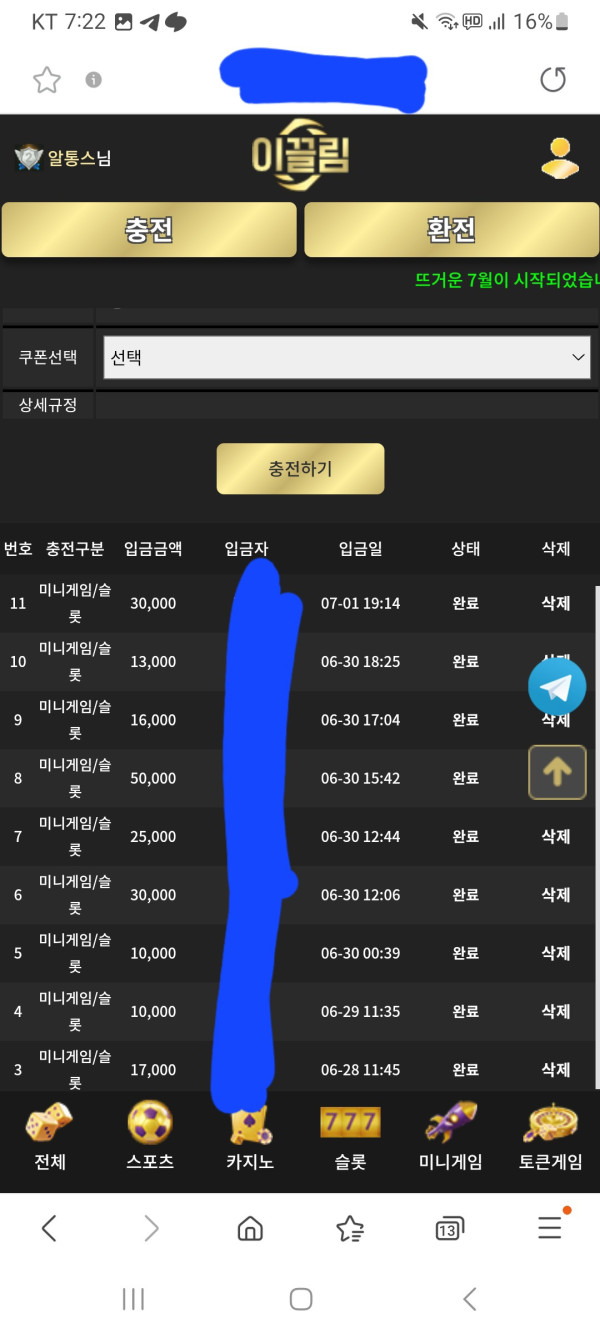
Task: Open the 환전 withdrawal page
Action: (x=451, y=230)
